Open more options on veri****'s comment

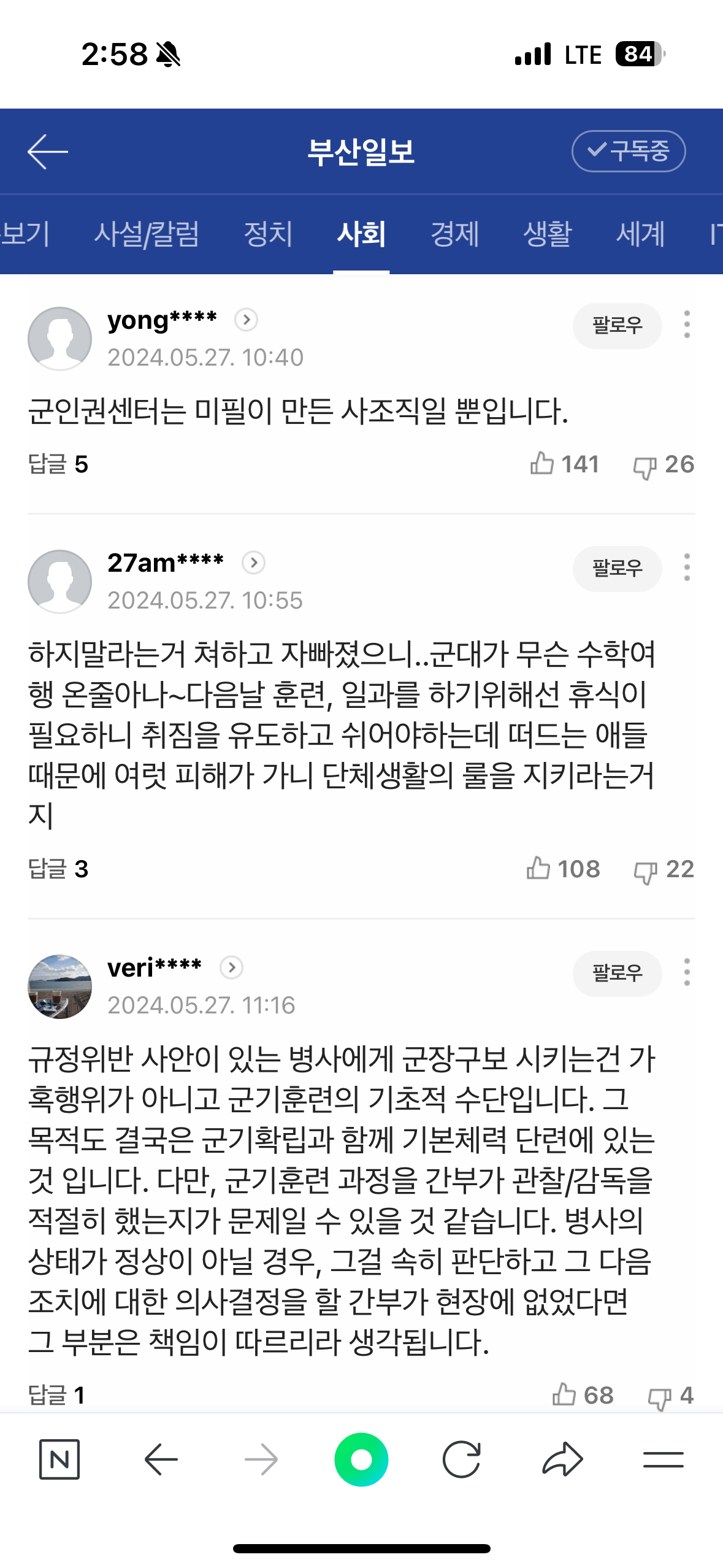(687, 972)
